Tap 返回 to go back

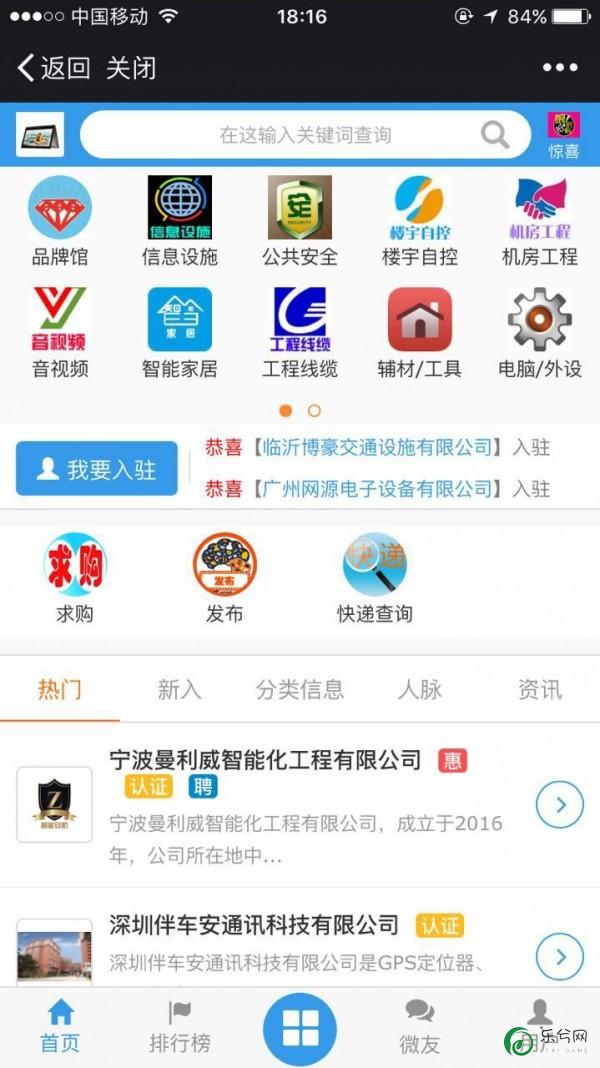(54, 68)
